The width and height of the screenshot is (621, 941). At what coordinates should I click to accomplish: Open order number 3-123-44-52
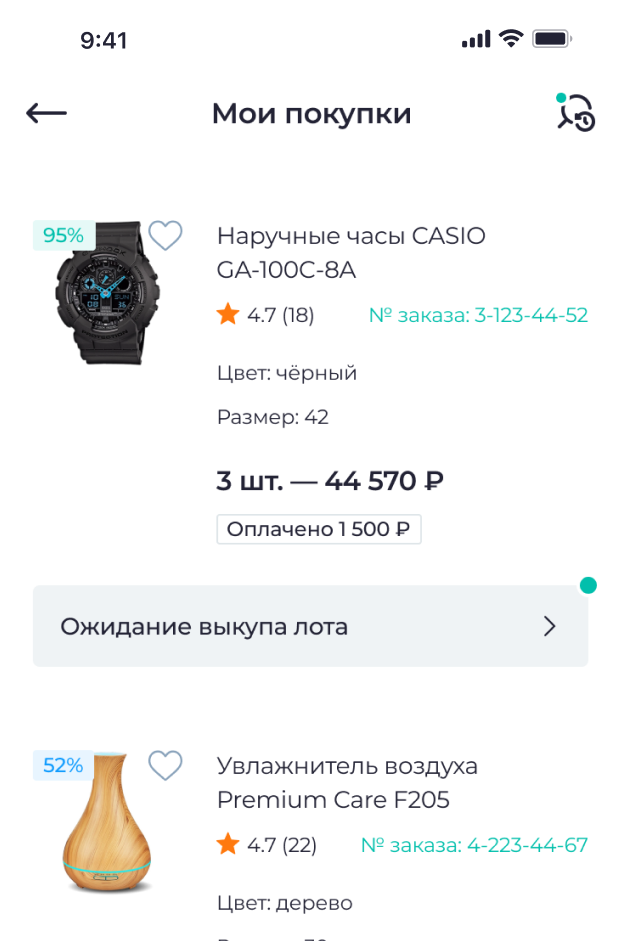pos(478,316)
